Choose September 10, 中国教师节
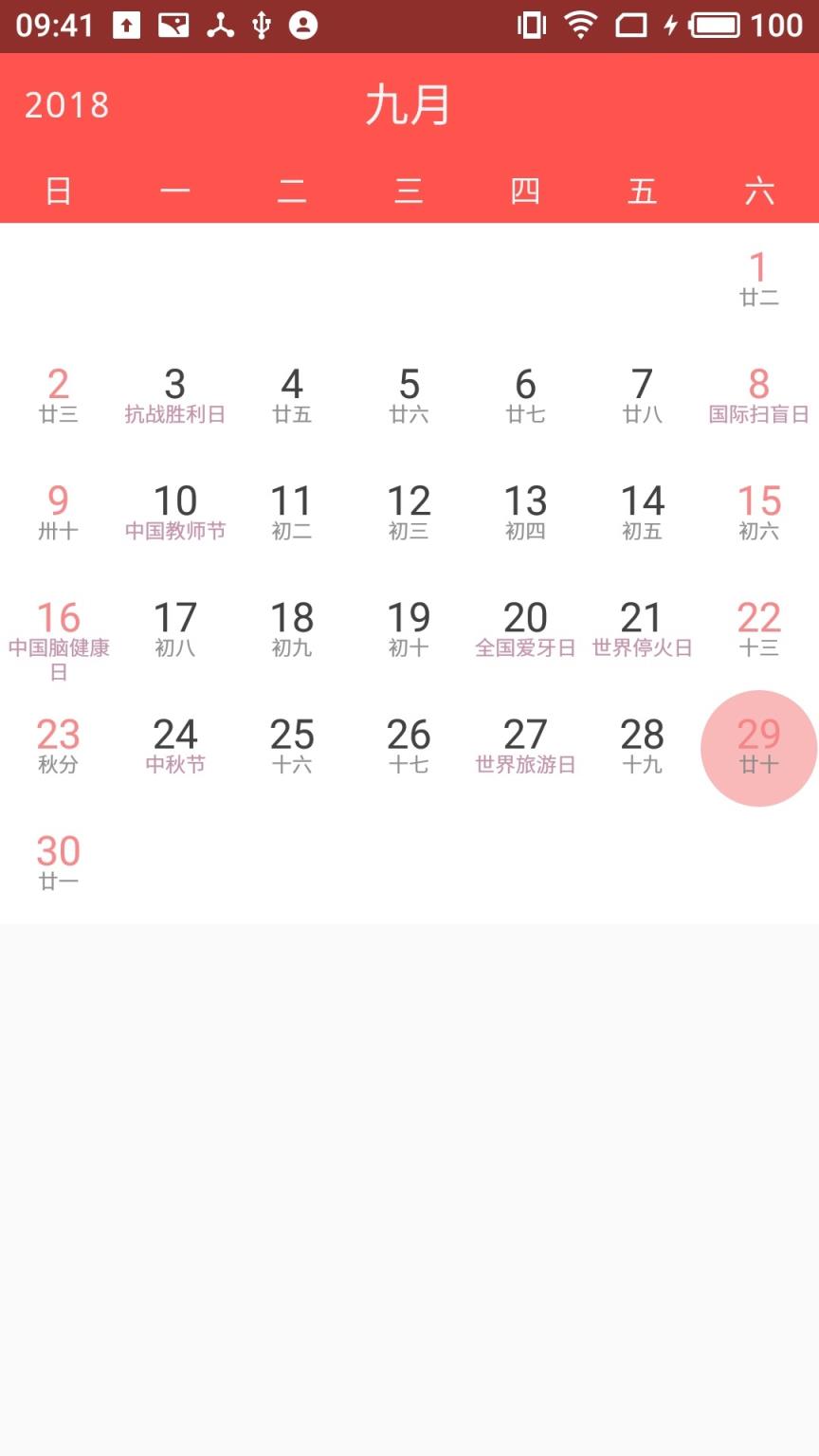The image size is (819, 1456). click(x=175, y=512)
